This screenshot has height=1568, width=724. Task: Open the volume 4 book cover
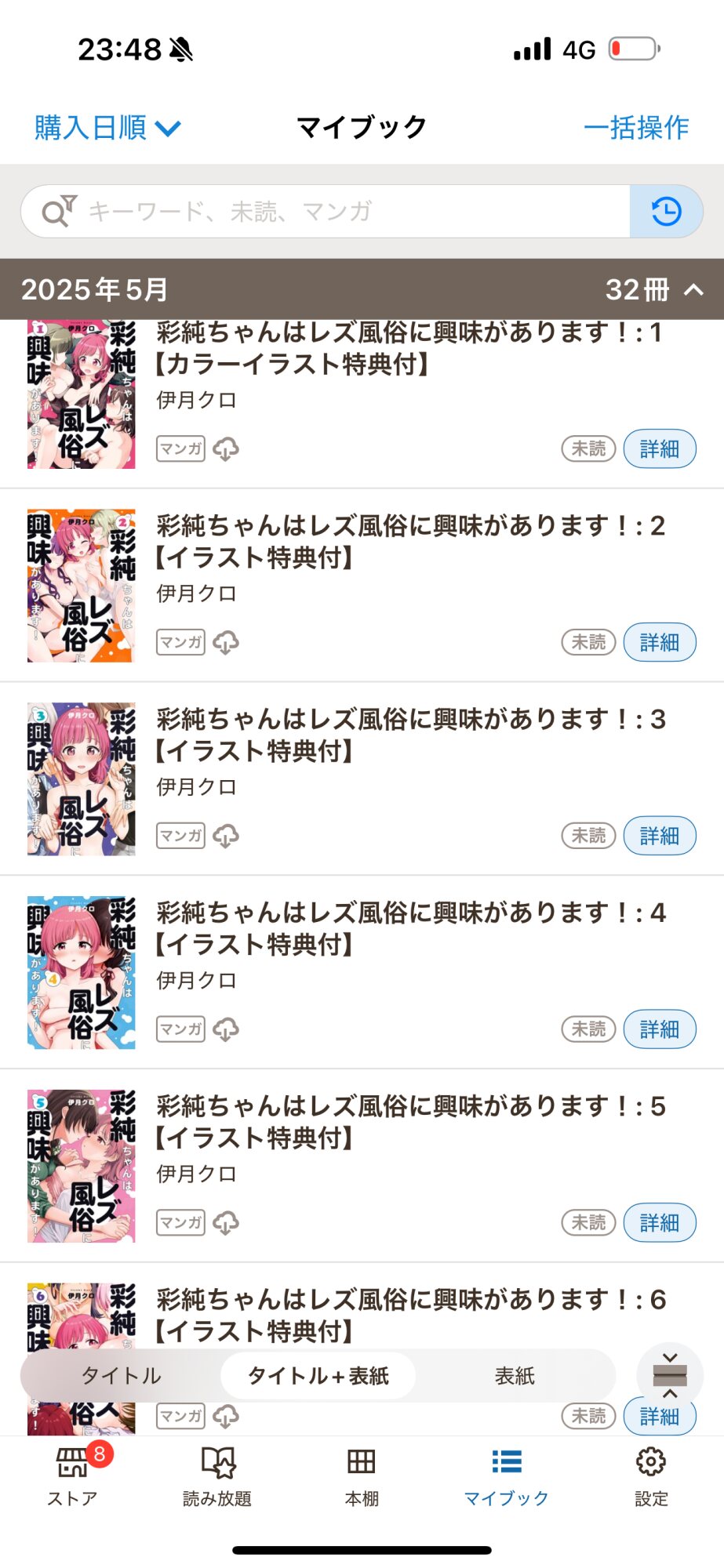coord(82,972)
